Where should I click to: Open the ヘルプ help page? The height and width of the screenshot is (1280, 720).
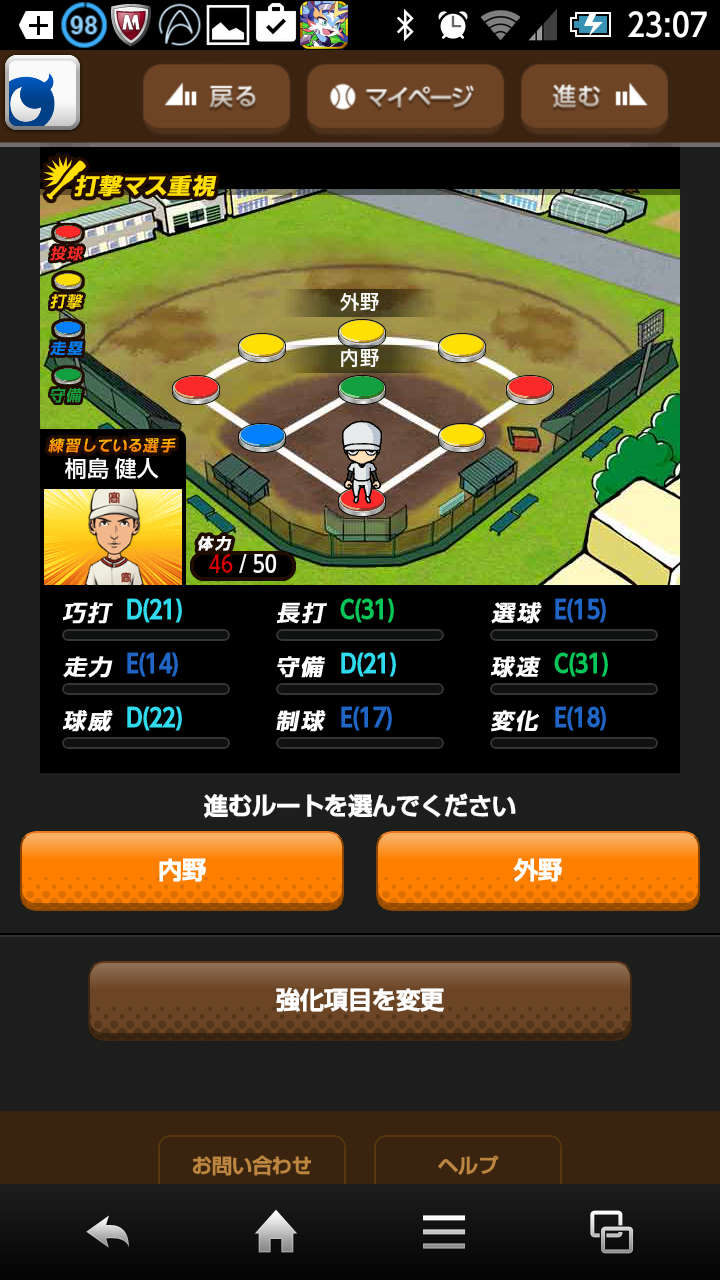click(x=468, y=1164)
